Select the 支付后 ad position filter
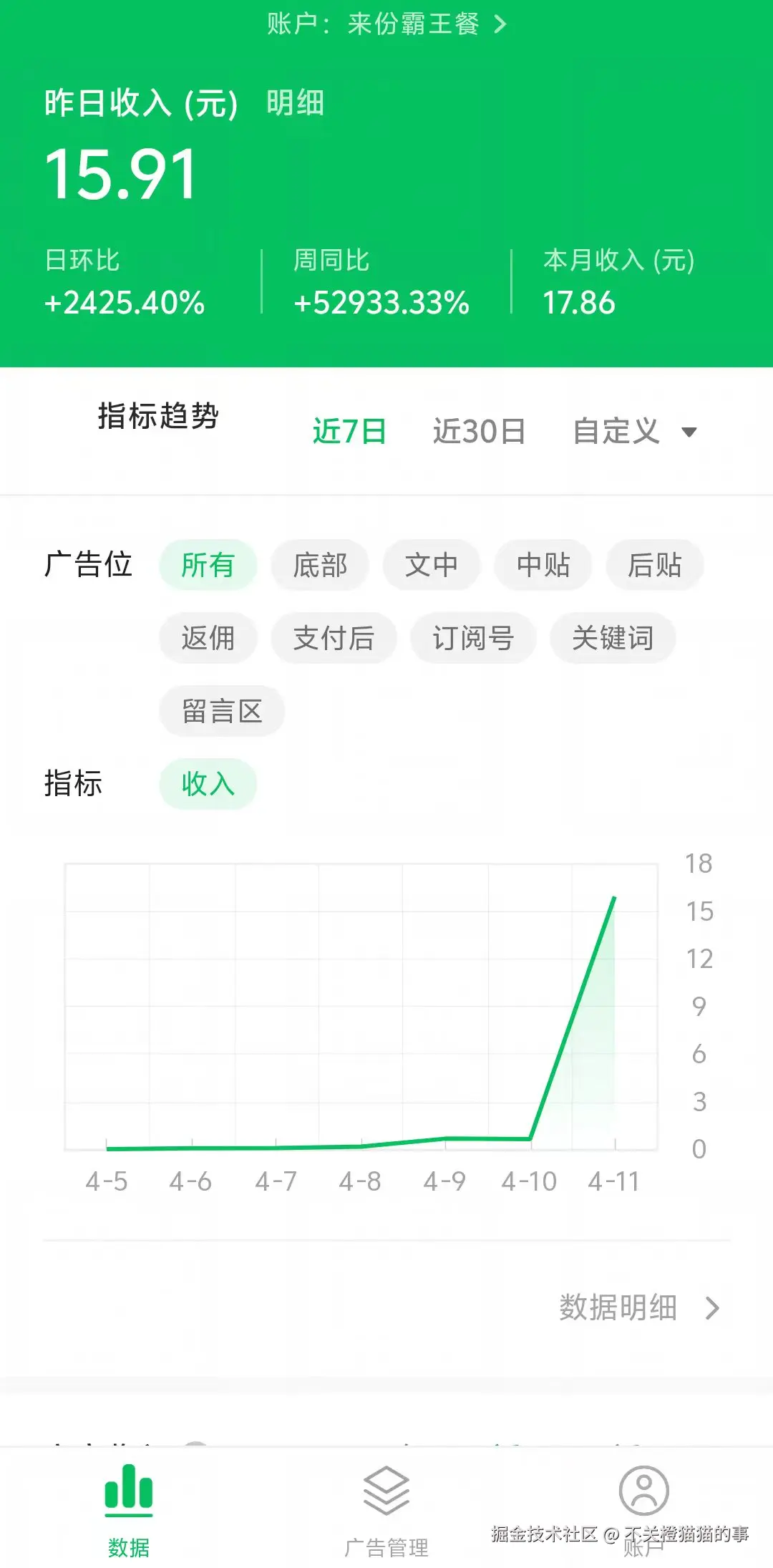Image resolution: width=773 pixels, height=1568 pixels. tap(334, 639)
